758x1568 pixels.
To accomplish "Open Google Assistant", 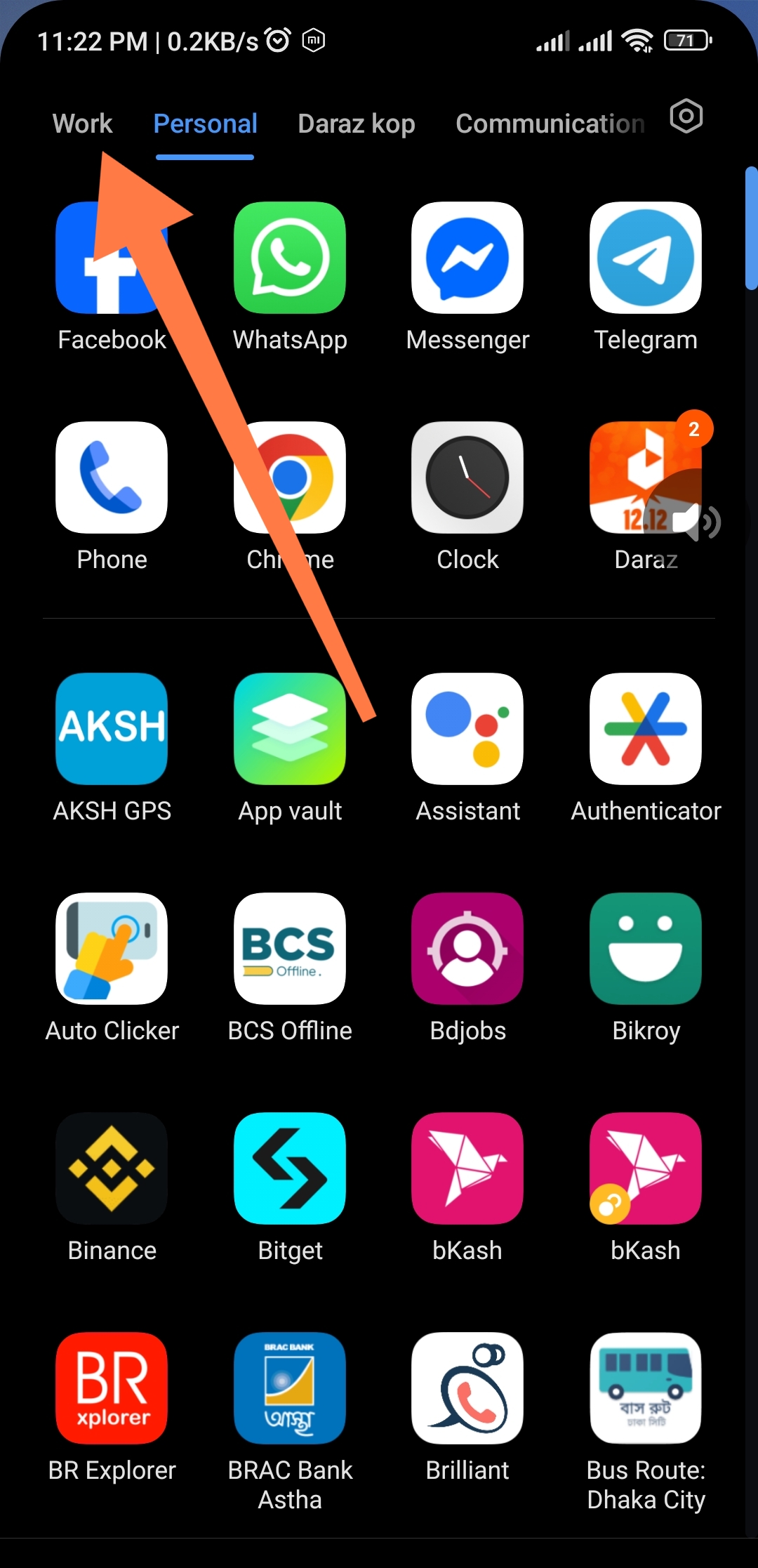I will (x=467, y=729).
